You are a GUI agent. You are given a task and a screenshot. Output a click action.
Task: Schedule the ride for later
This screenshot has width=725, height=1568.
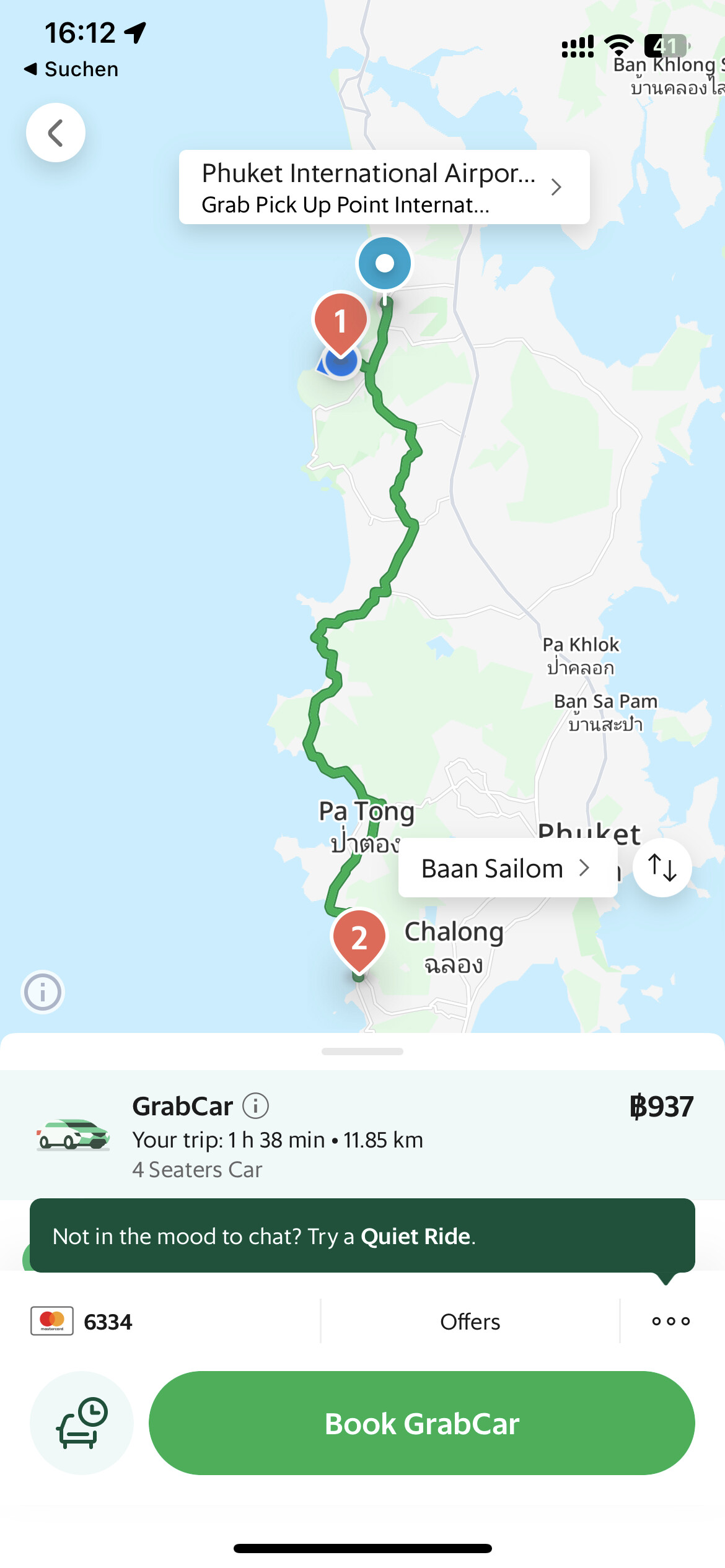(x=82, y=1423)
